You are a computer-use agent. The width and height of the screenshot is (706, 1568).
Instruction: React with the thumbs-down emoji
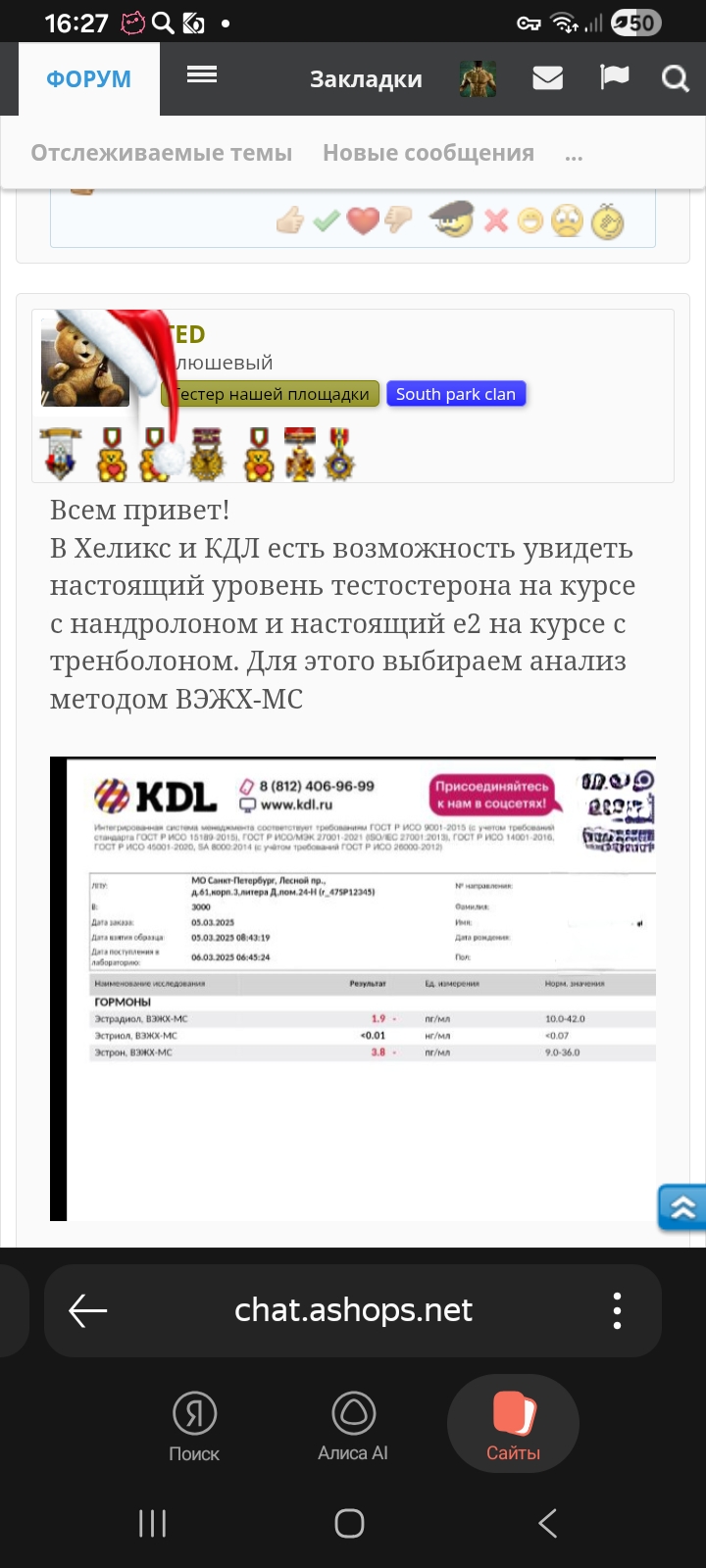click(x=399, y=220)
